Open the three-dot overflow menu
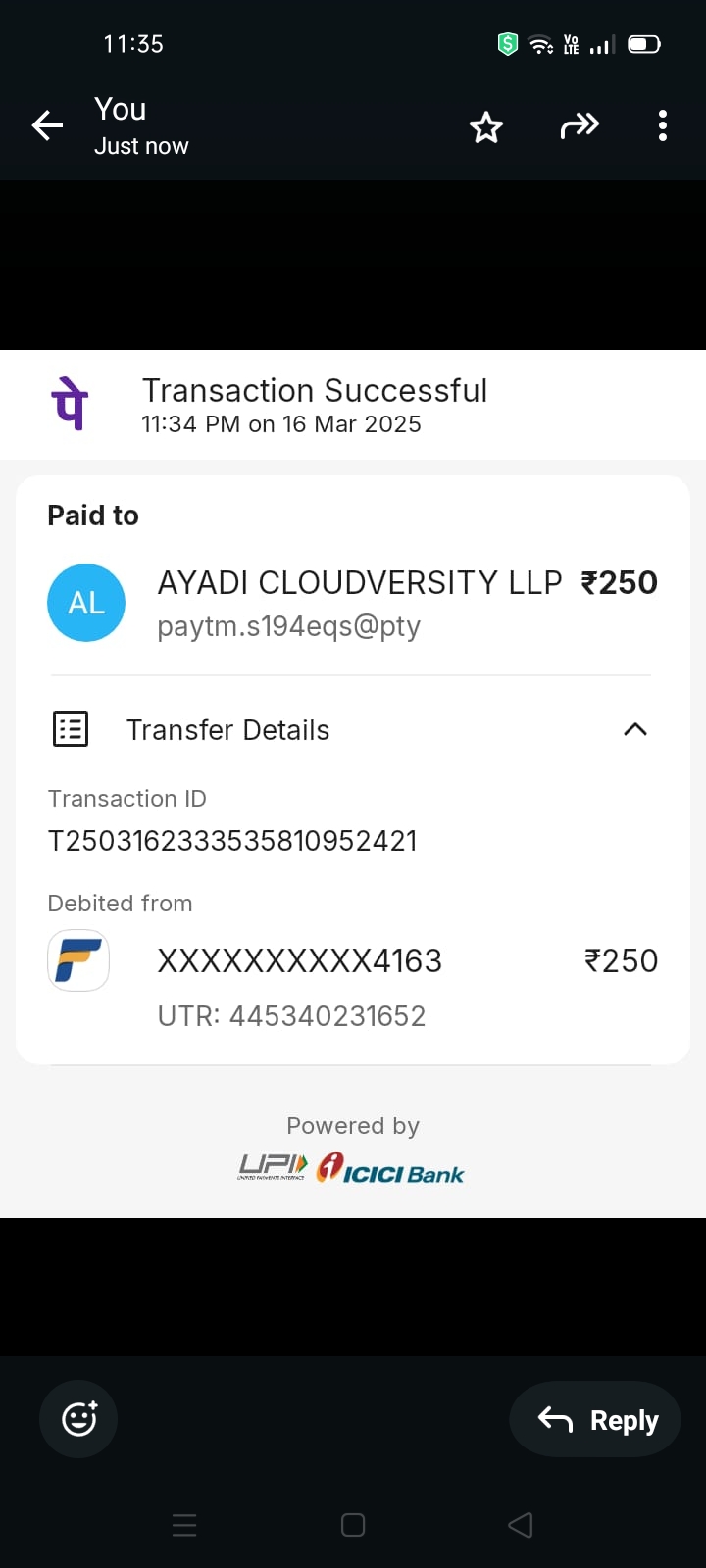The image size is (706, 1568). (x=663, y=125)
